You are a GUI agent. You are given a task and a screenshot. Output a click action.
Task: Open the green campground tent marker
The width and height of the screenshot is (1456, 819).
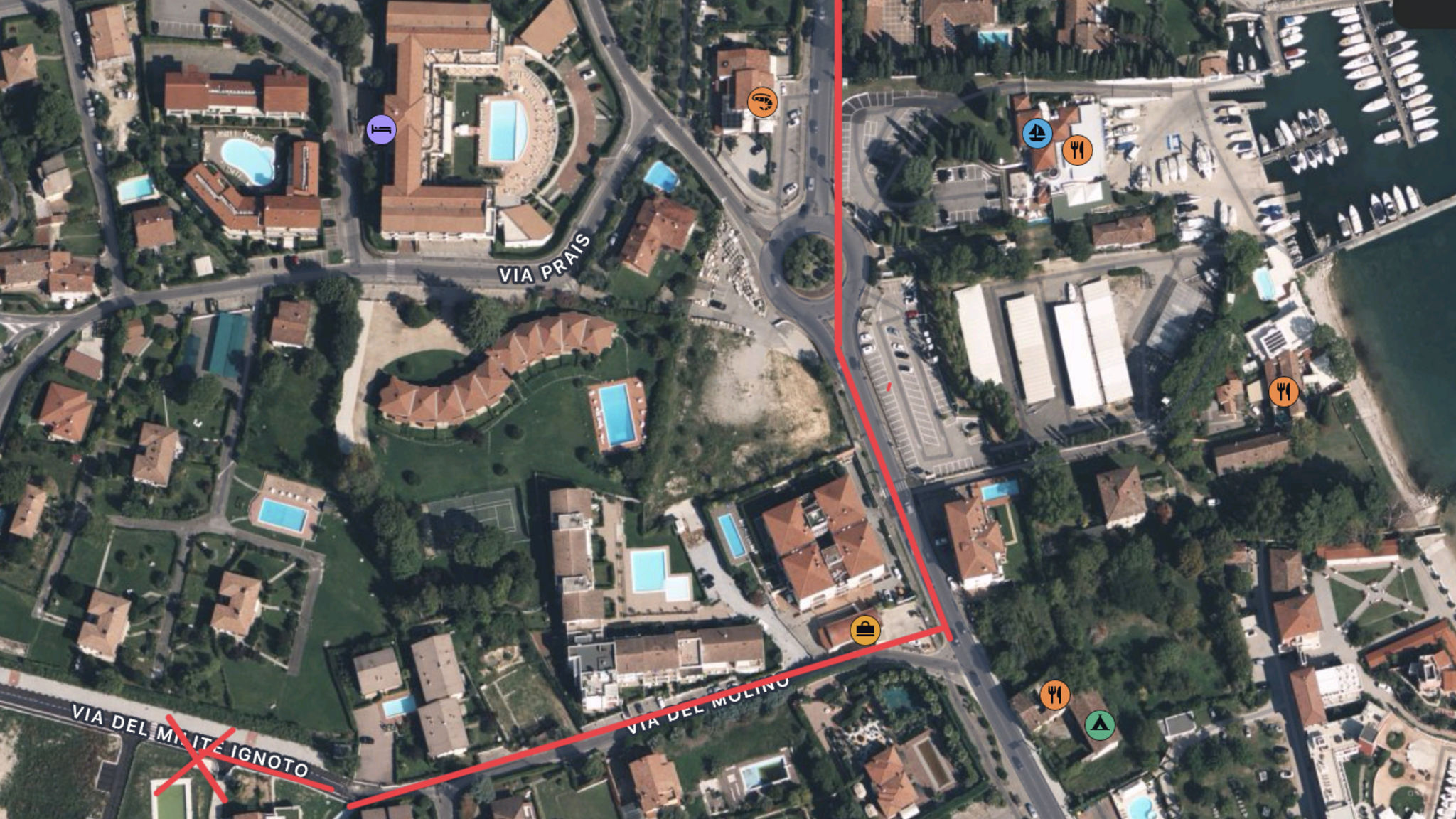pyautogui.click(x=1100, y=724)
